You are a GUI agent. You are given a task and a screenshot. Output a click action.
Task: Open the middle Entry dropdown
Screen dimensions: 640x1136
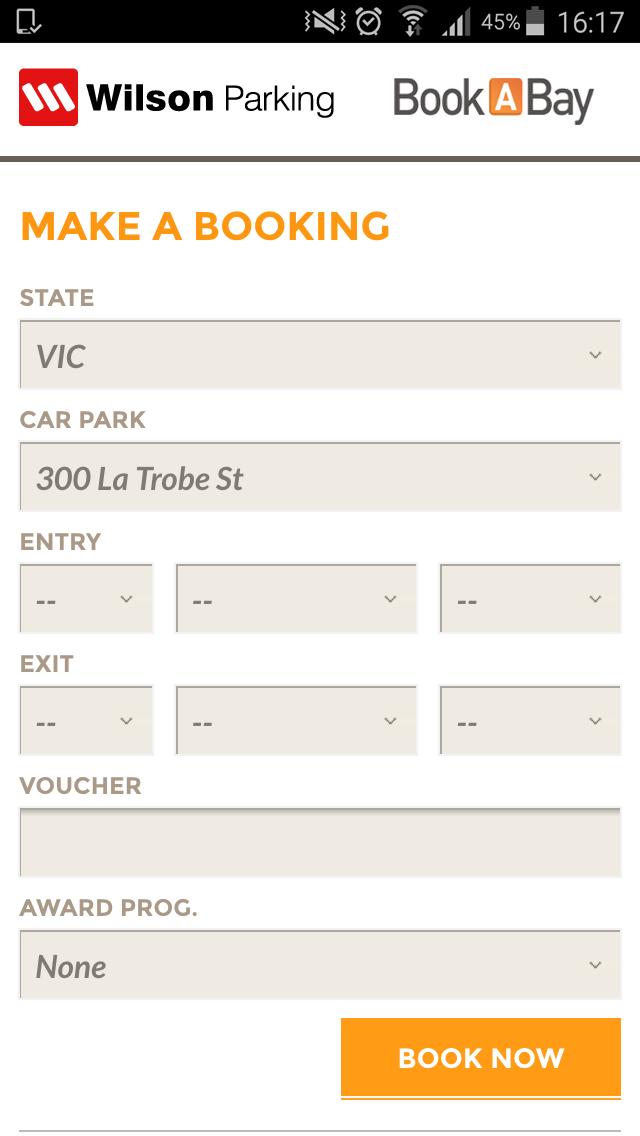tap(296, 599)
